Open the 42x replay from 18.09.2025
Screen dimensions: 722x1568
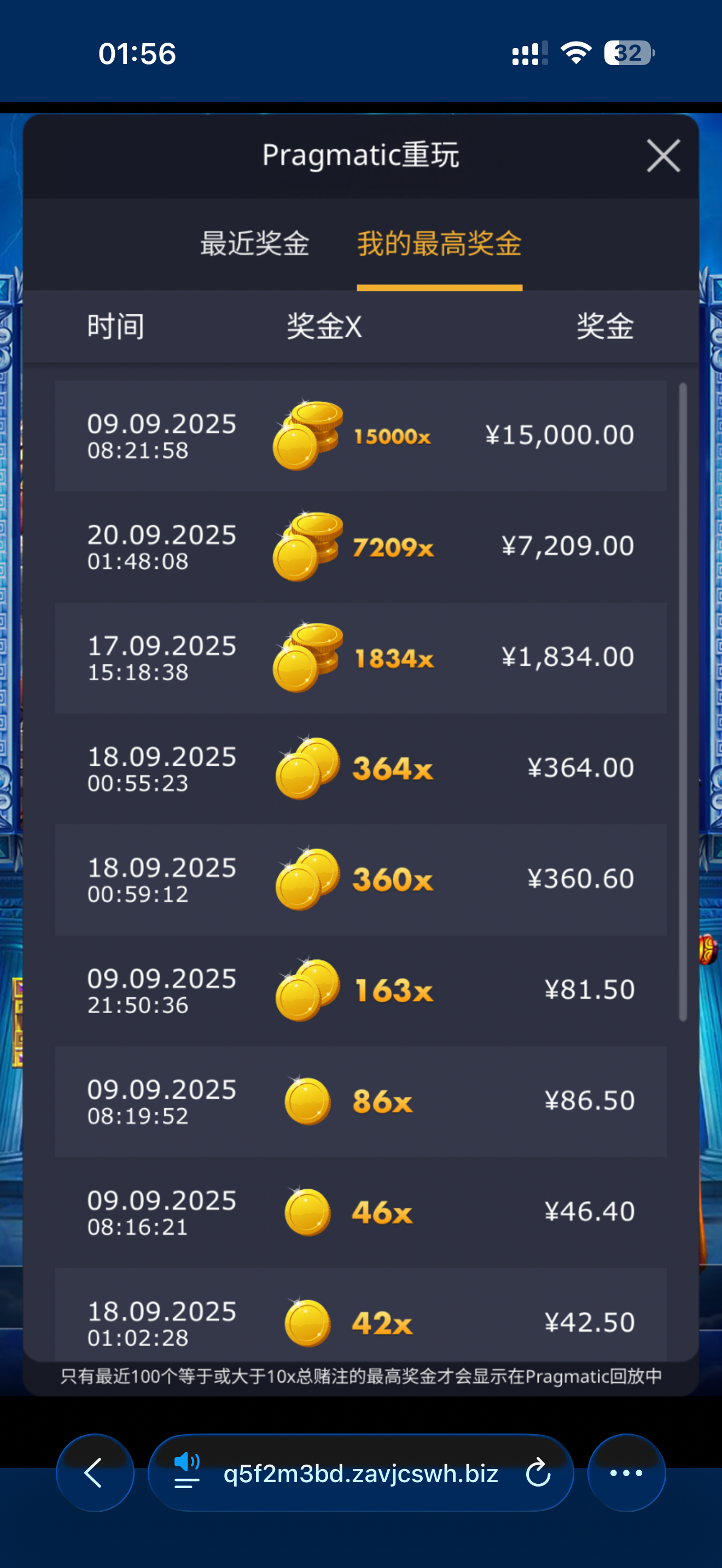point(360,1321)
